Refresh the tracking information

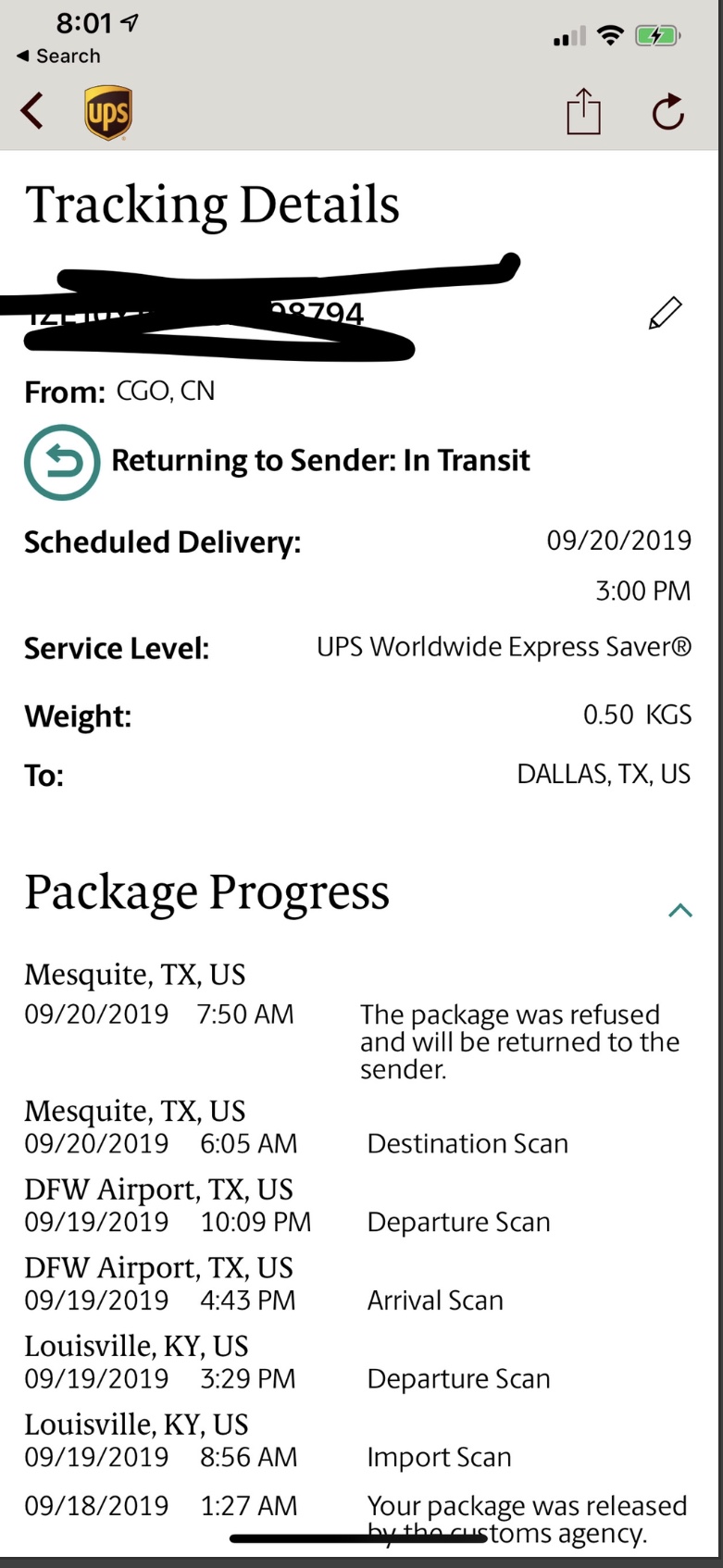pyautogui.click(x=668, y=113)
